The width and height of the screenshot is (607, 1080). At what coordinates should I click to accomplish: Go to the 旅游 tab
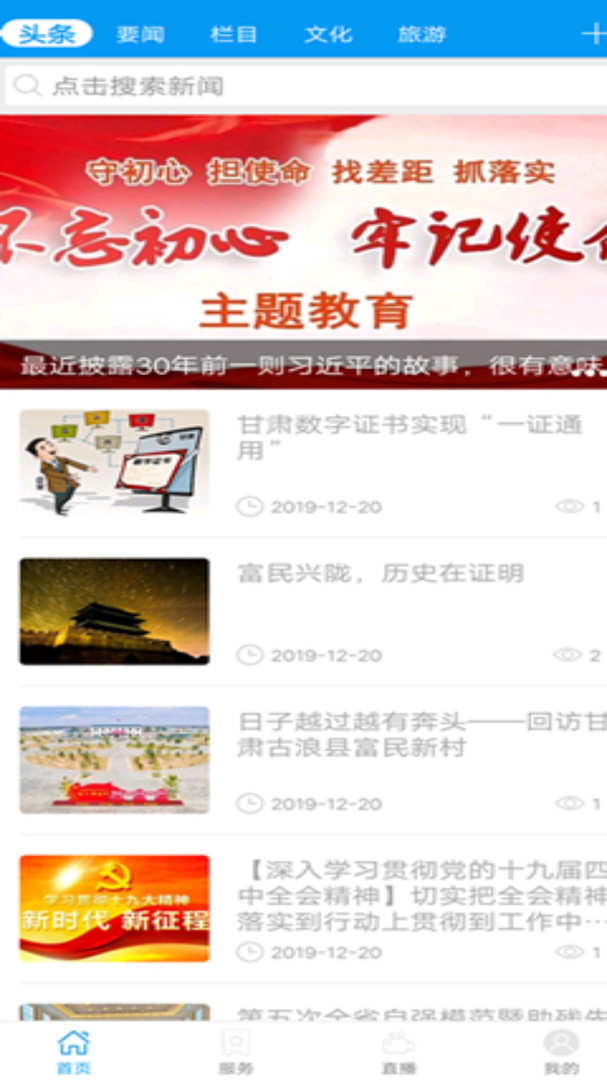pyautogui.click(x=421, y=34)
